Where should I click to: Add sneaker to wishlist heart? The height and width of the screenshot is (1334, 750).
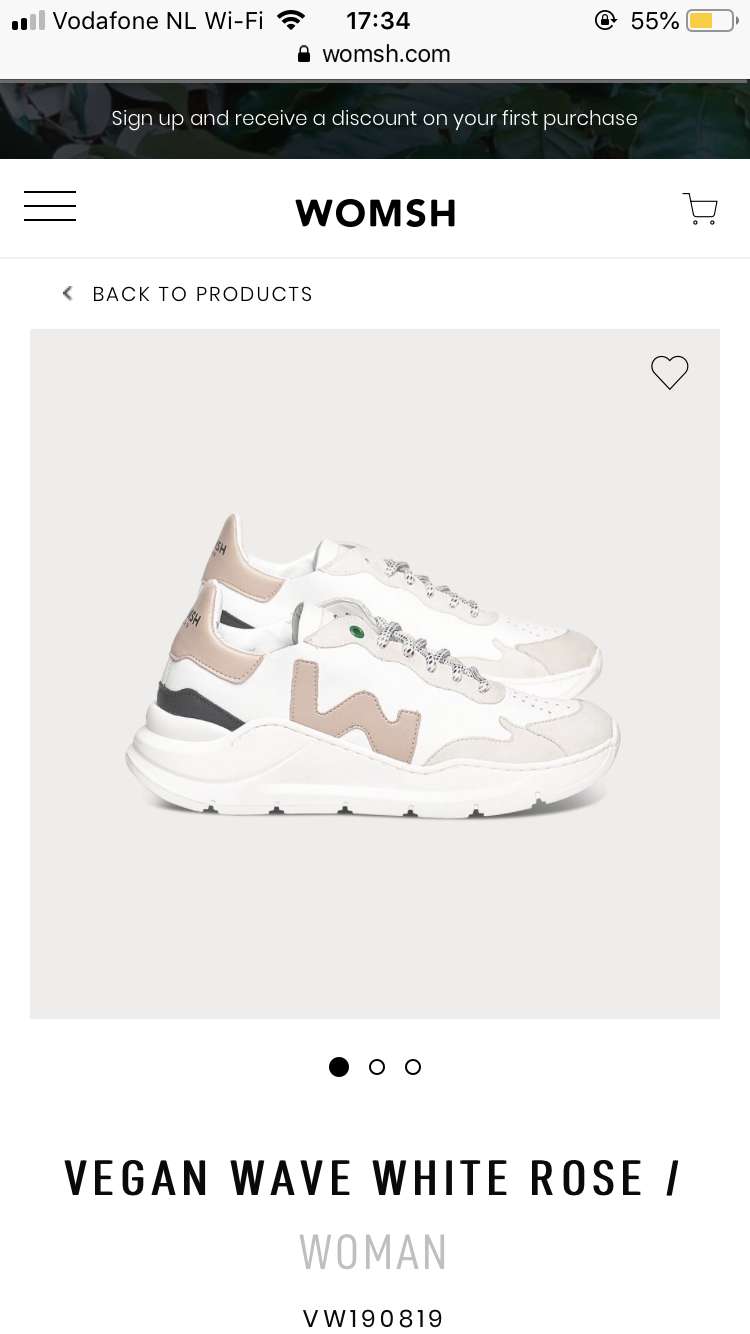tap(670, 372)
